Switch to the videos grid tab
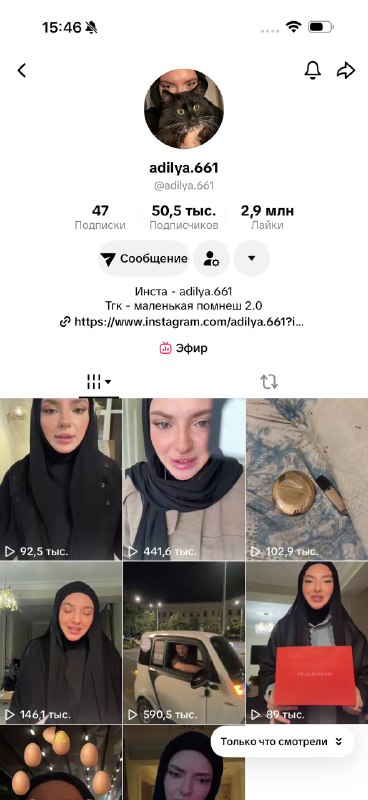The height and width of the screenshot is (800, 368). coord(99,382)
